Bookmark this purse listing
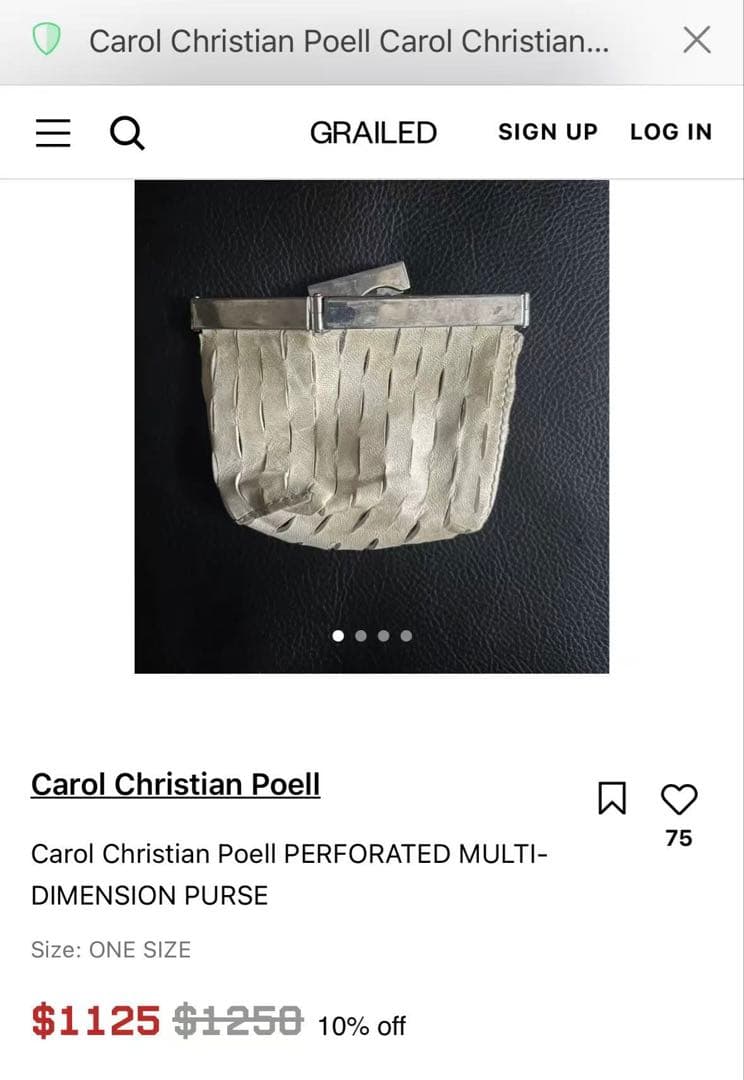The image size is (744, 1080). click(611, 798)
